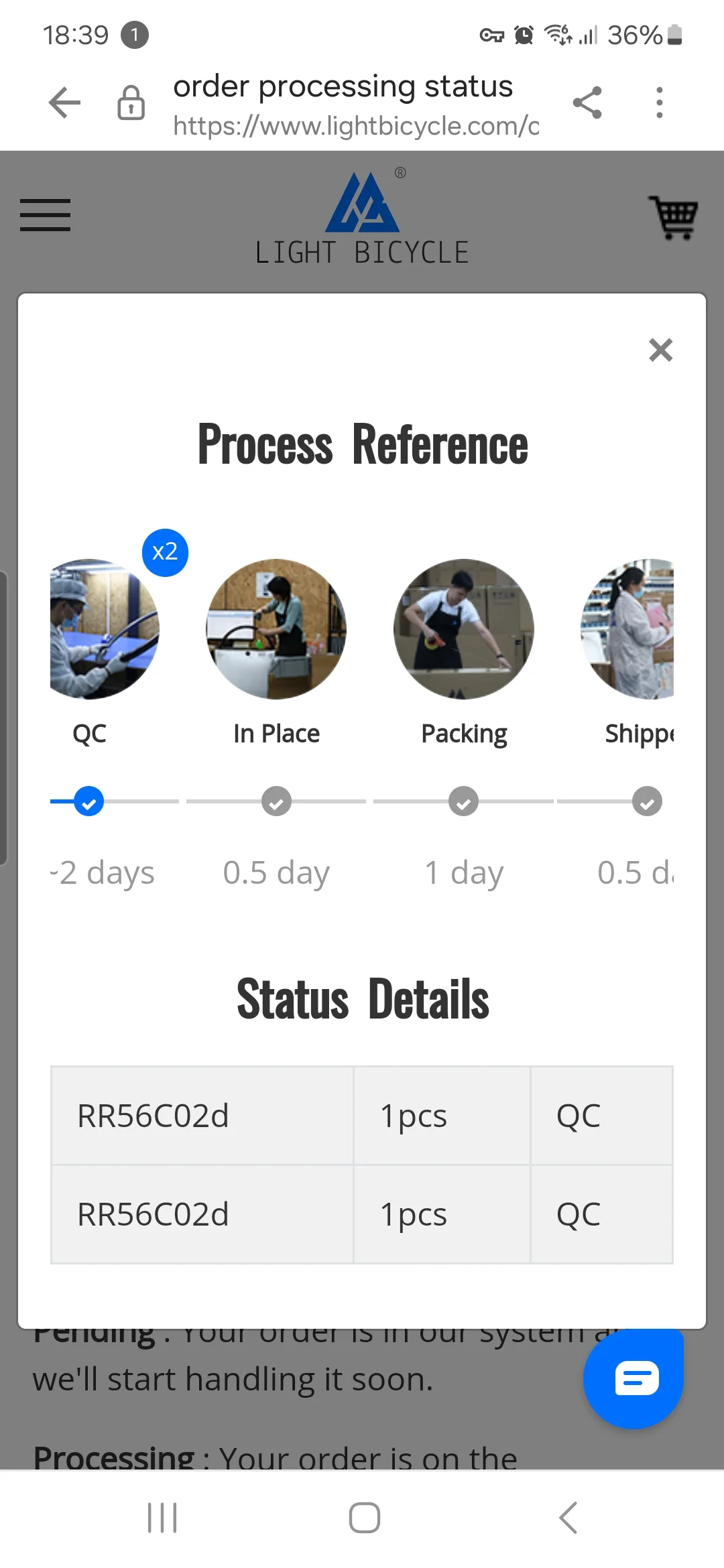This screenshot has height=1568, width=724.
Task: Close the Process Reference dialog
Action: click(660, 350)
